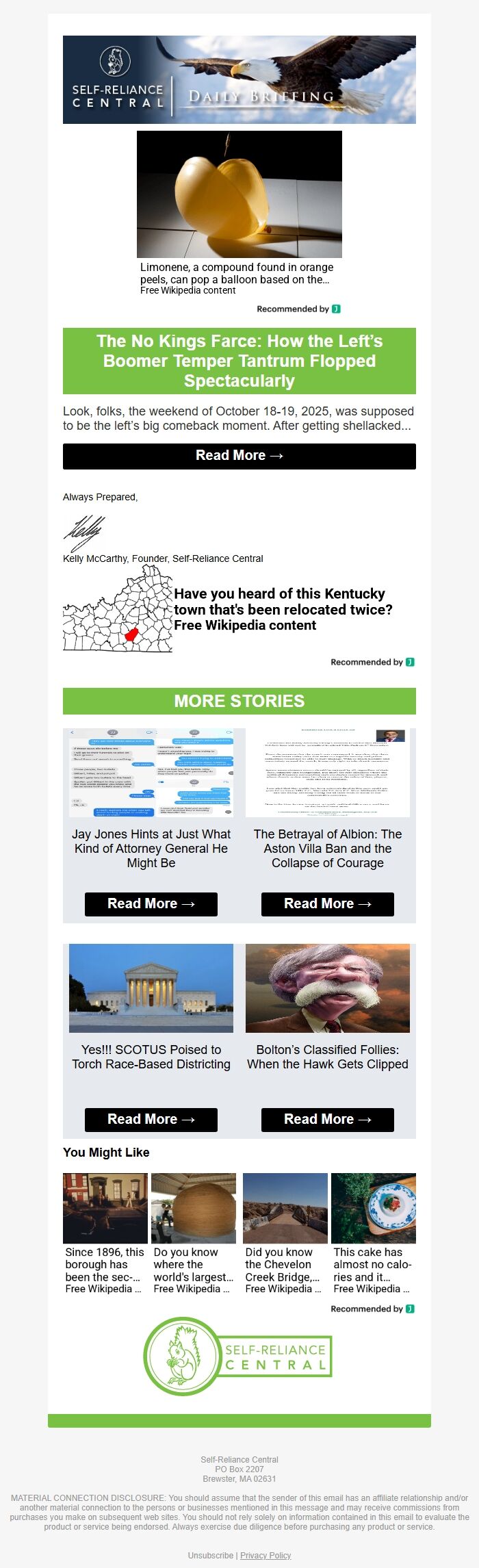479x1568 pixels.
Task: Open the Privacy Policy link
Action: (266, 1555)
